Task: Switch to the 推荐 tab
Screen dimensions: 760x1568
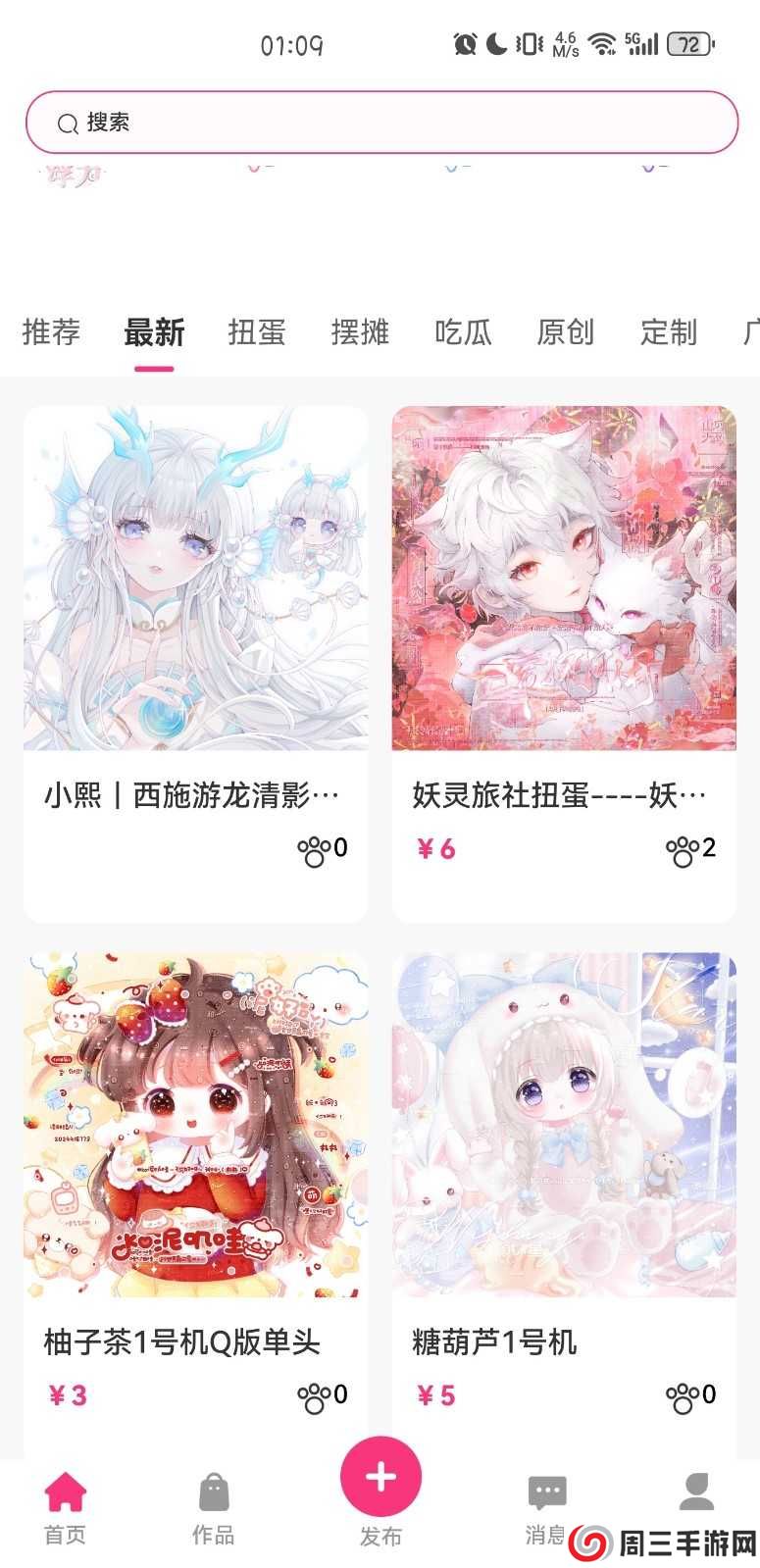Action: click(50, 332)
